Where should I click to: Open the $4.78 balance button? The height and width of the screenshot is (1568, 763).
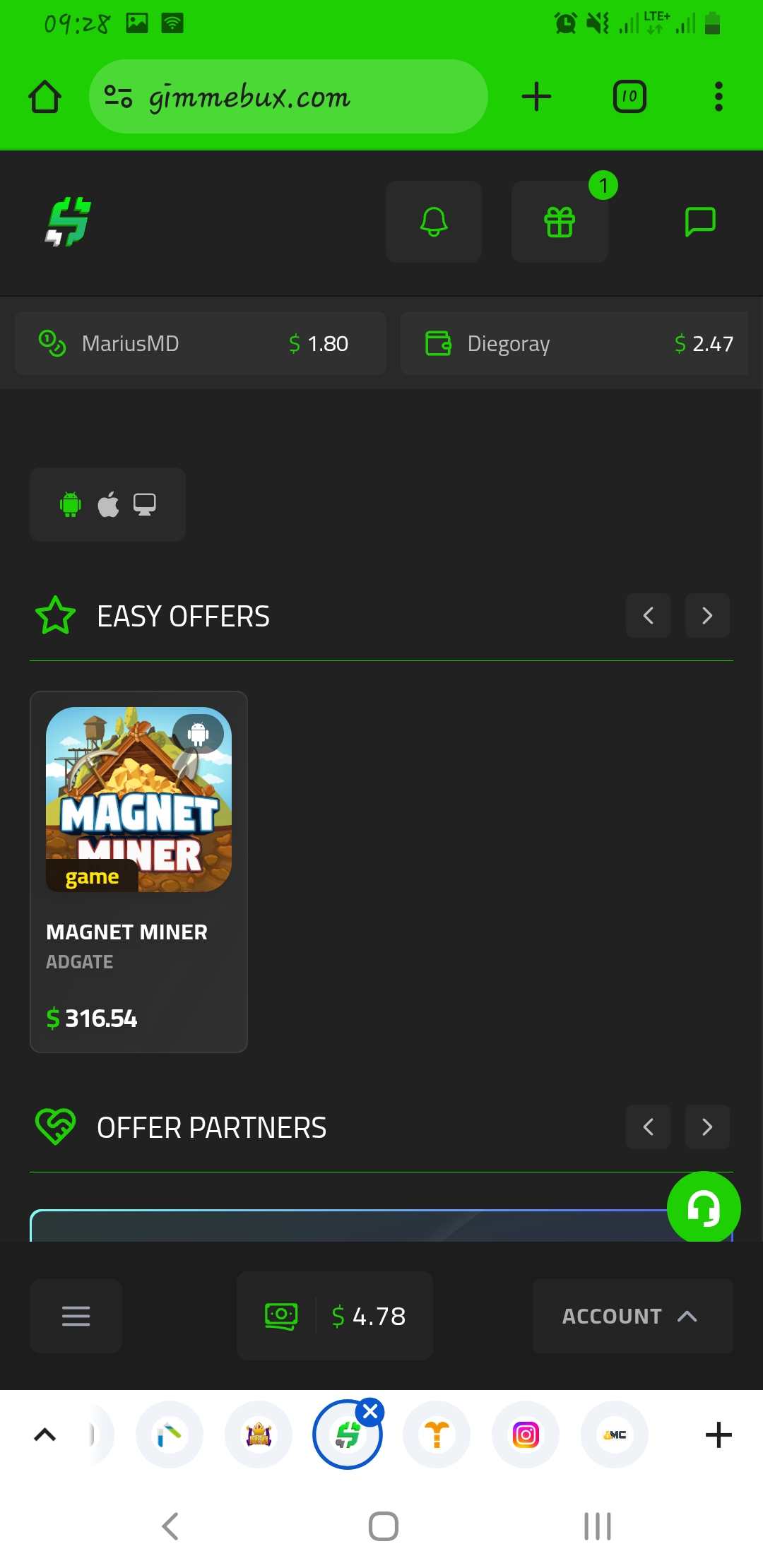[335, 1316]
